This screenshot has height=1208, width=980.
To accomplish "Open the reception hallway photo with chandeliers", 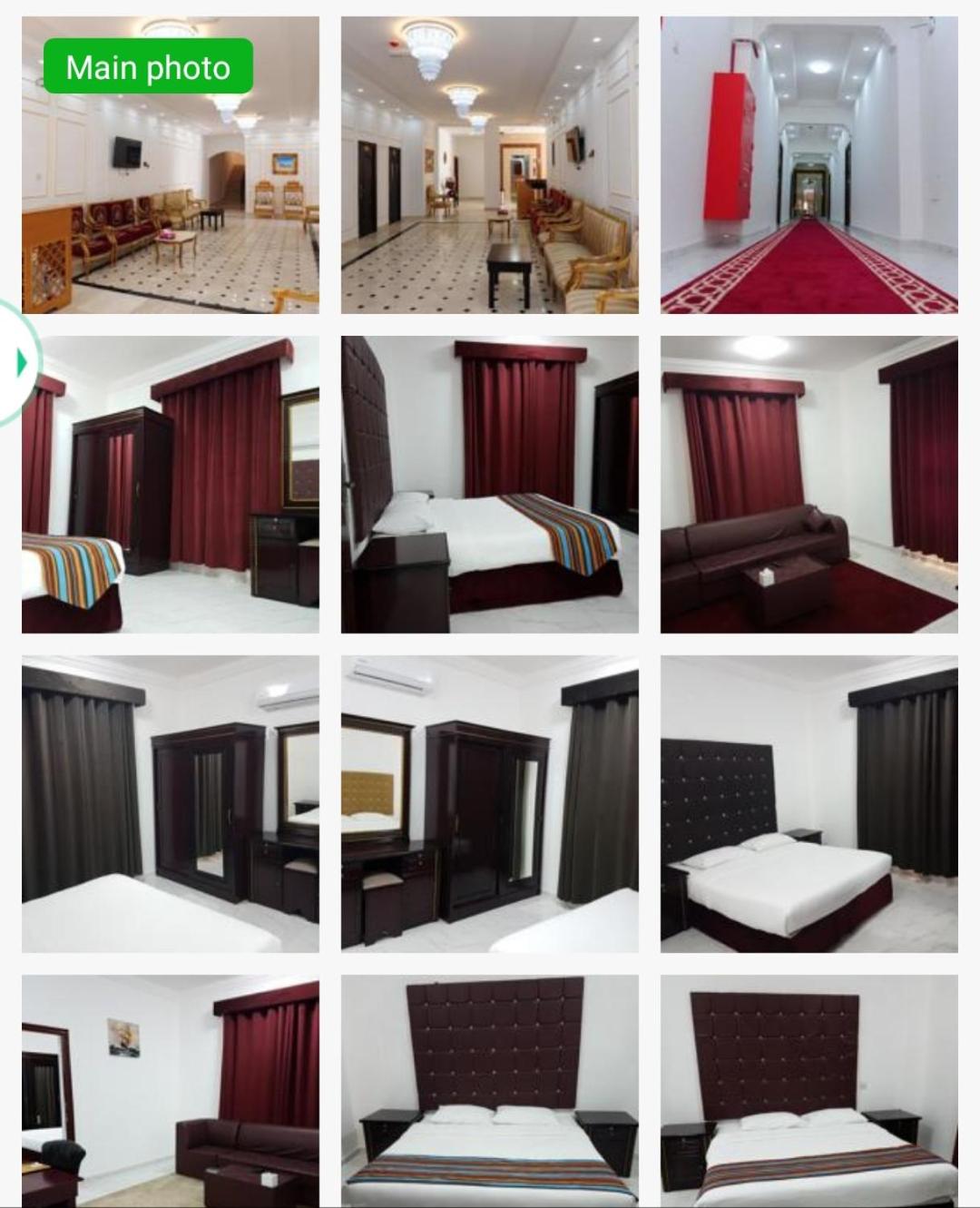I will (490, 165).
